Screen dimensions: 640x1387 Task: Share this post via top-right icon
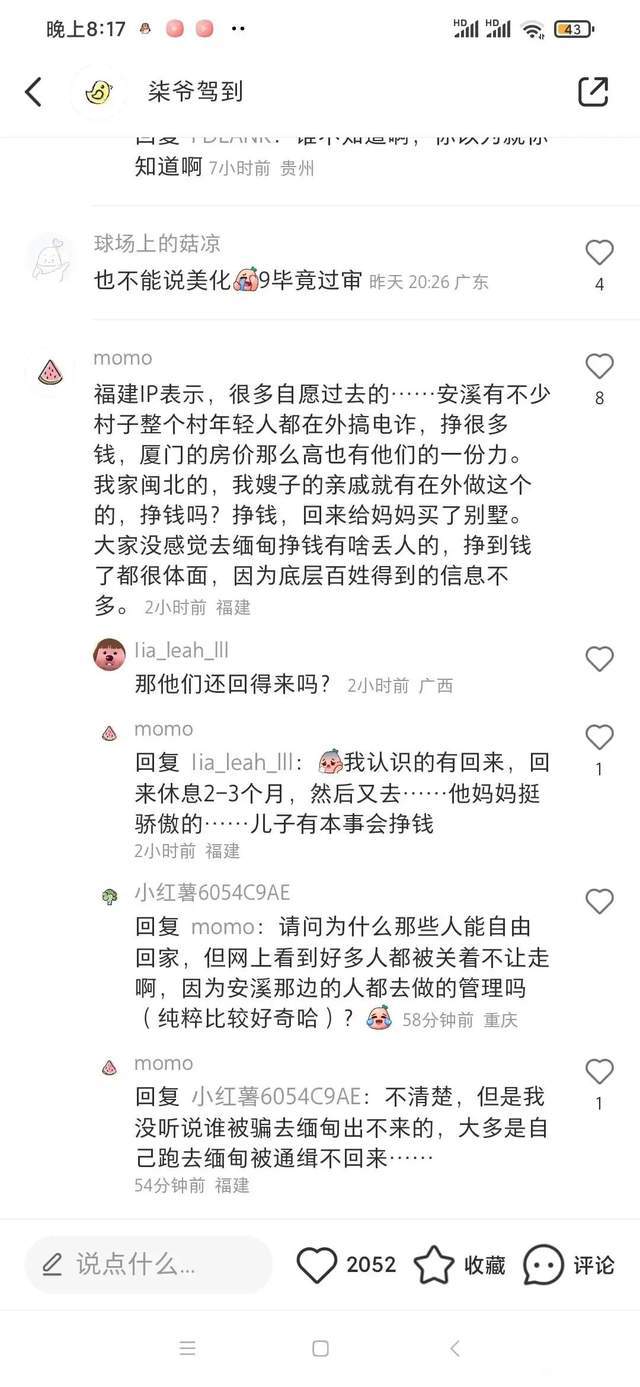(x=593, y=92)
